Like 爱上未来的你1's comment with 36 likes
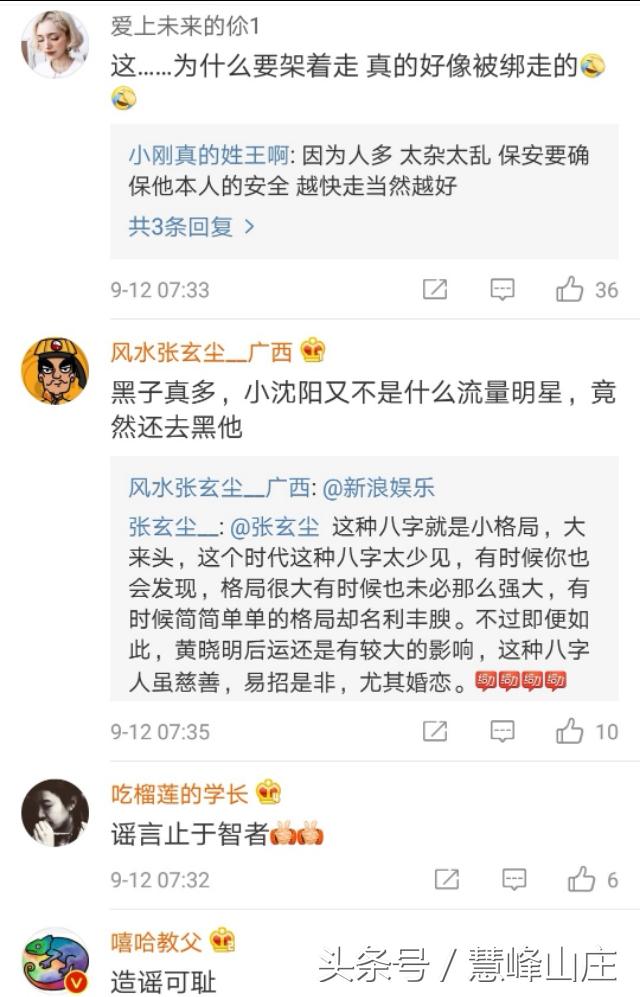 coord(570,290)
